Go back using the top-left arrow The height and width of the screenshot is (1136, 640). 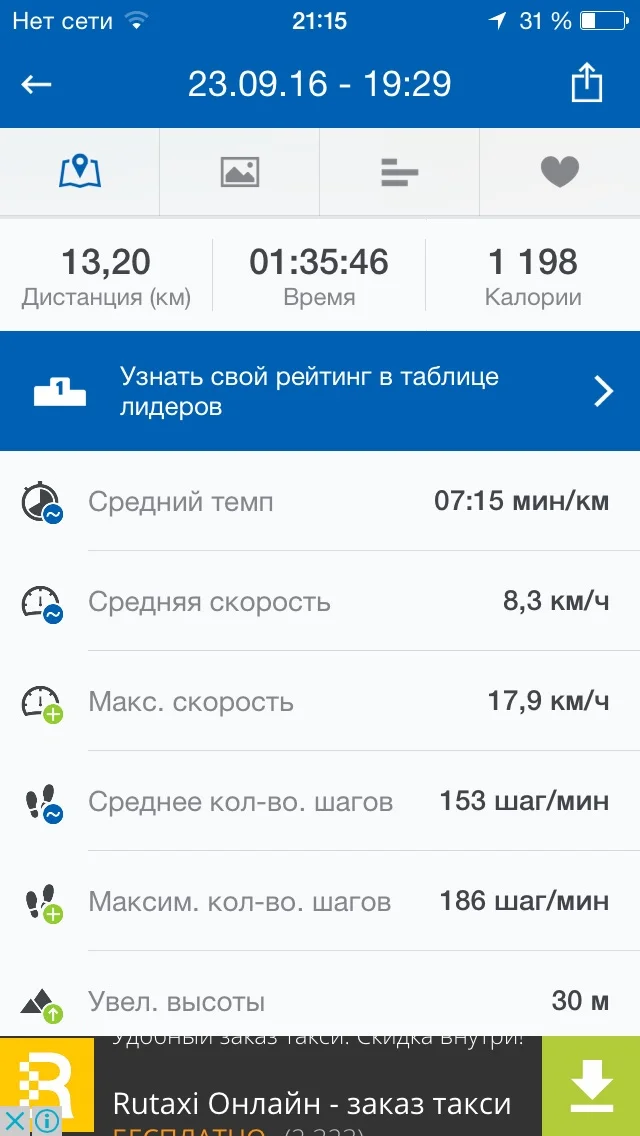coord(37,84)
